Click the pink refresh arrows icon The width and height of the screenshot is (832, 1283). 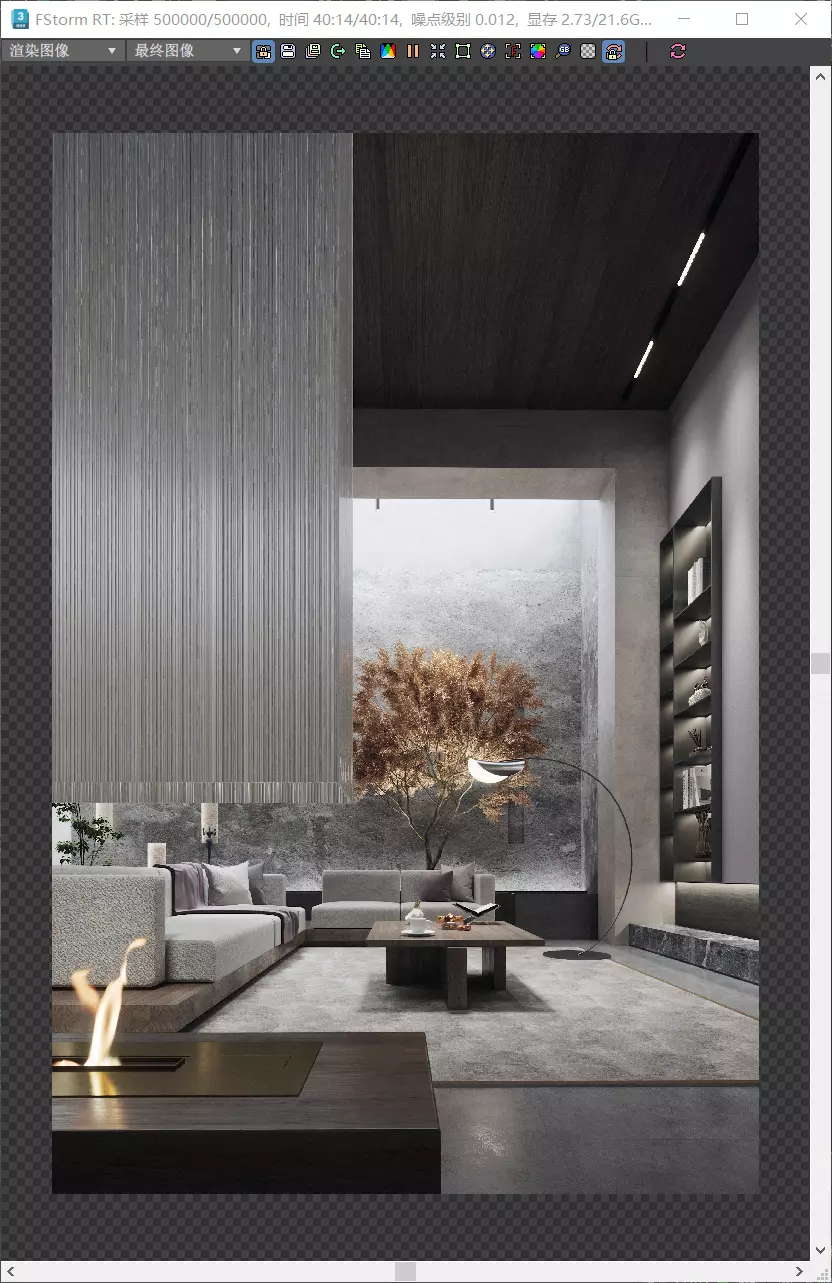tap(678, 51)
